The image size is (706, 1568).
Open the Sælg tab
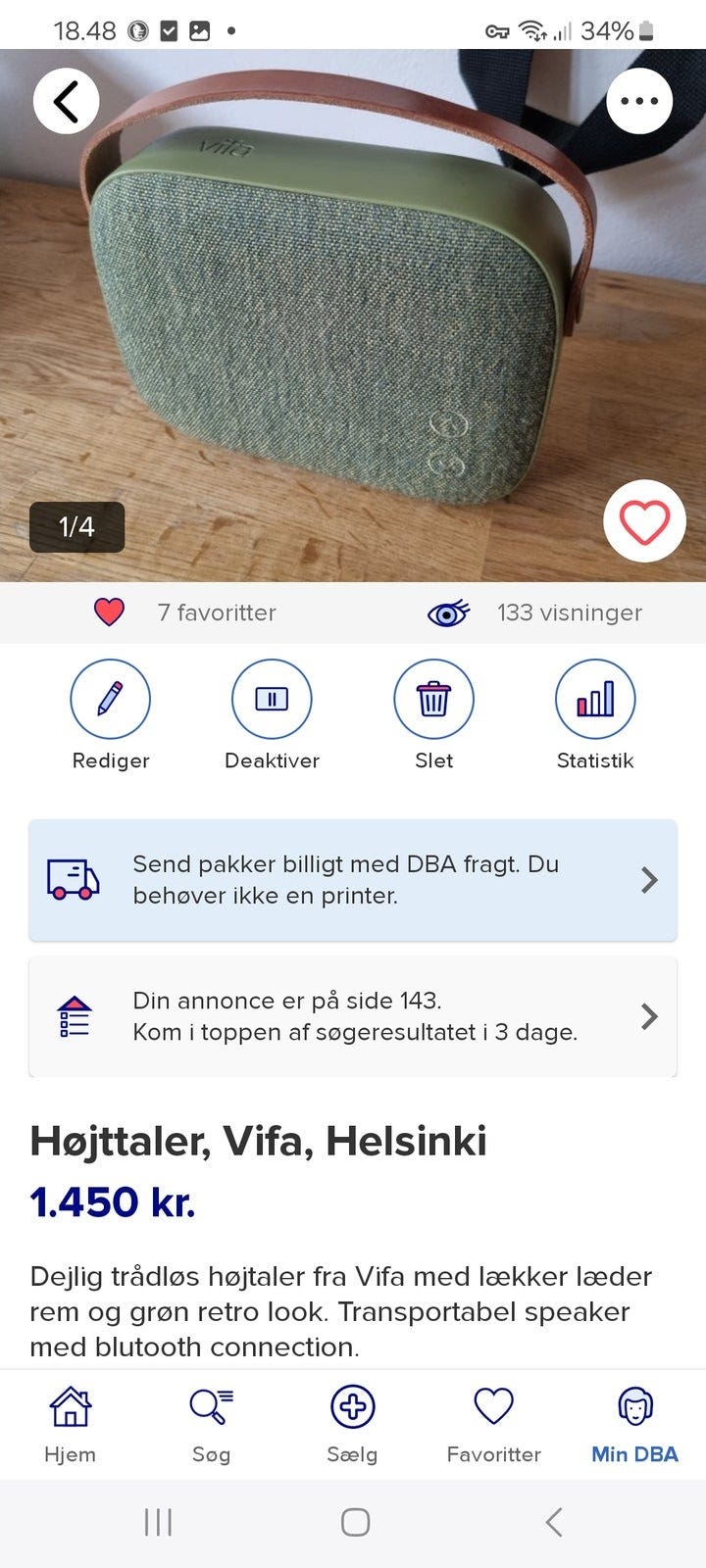point(352,1423)
